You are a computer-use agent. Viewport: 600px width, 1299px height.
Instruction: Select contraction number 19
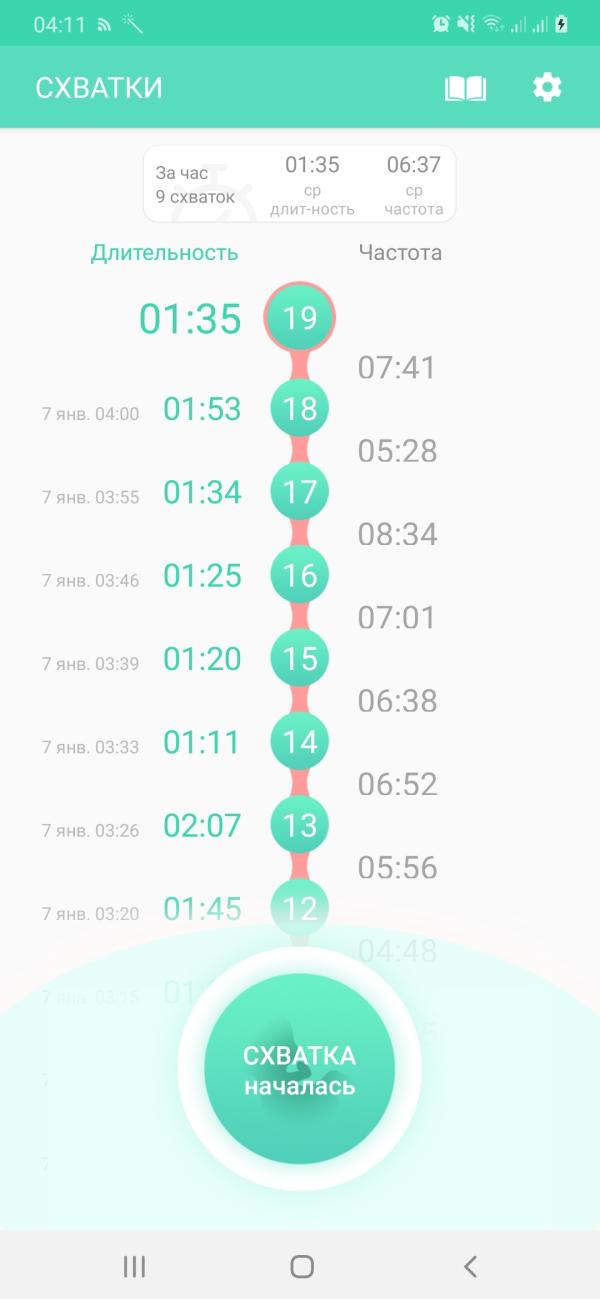pyautogui.click(x=300, y=319)
